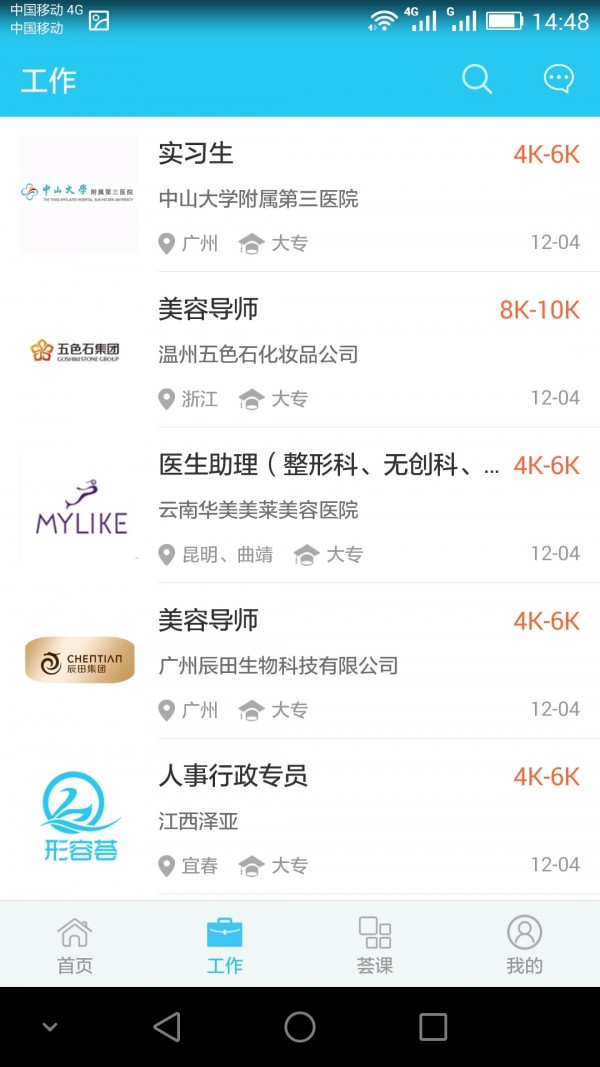Switch to the 我的 tab
This screenshot has height=1067, width=600.
[524, 944]
